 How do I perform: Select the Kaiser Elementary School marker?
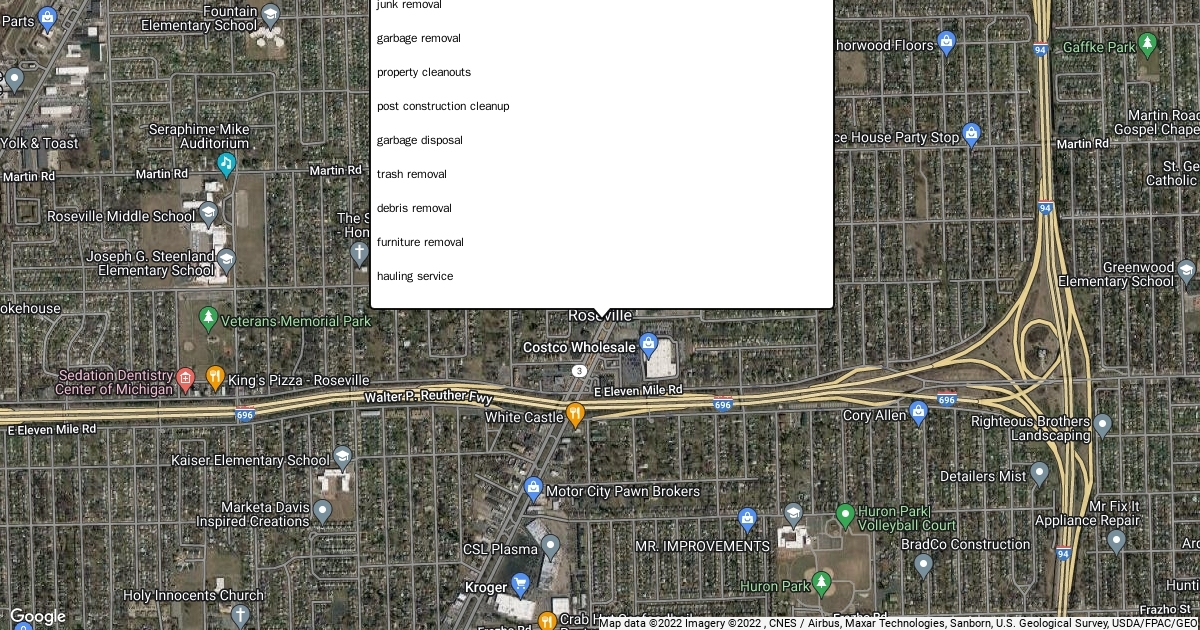pos(342,457)
